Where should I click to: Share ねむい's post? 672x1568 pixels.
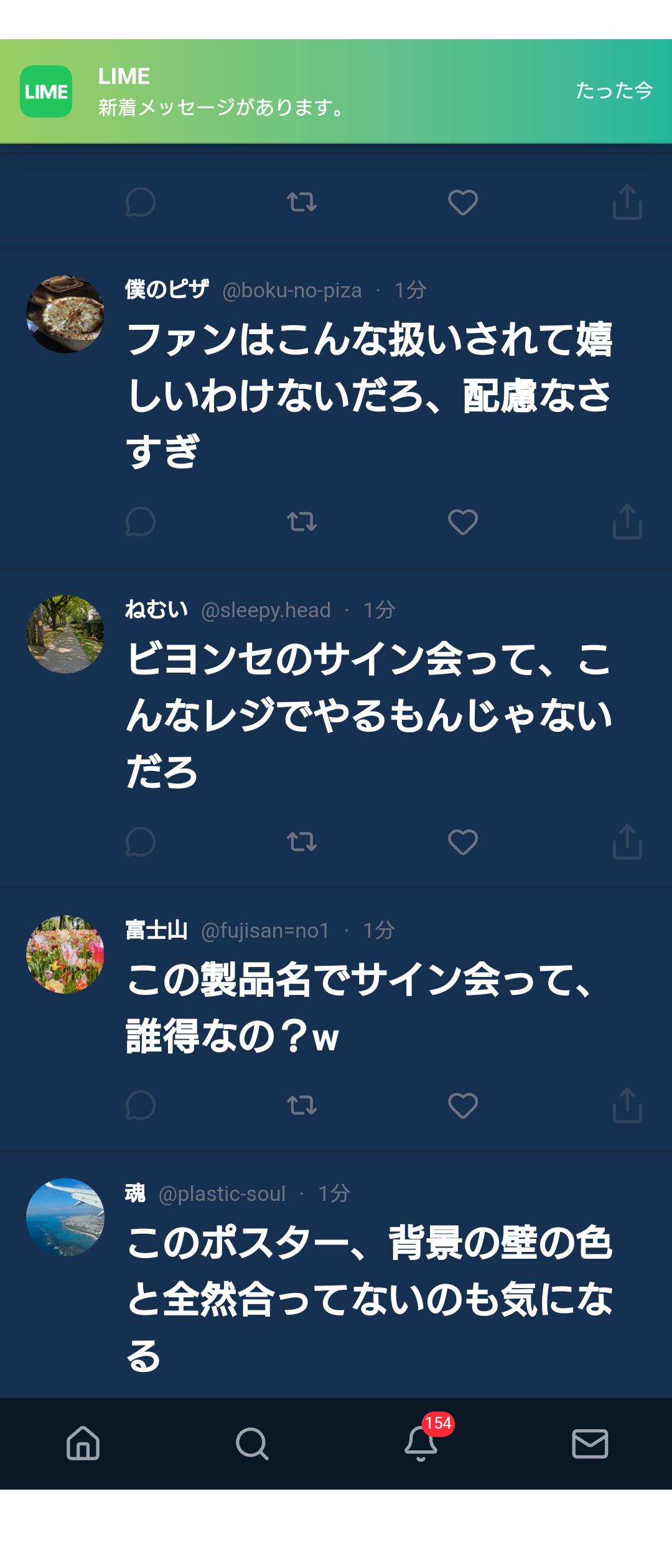[627, 842]
